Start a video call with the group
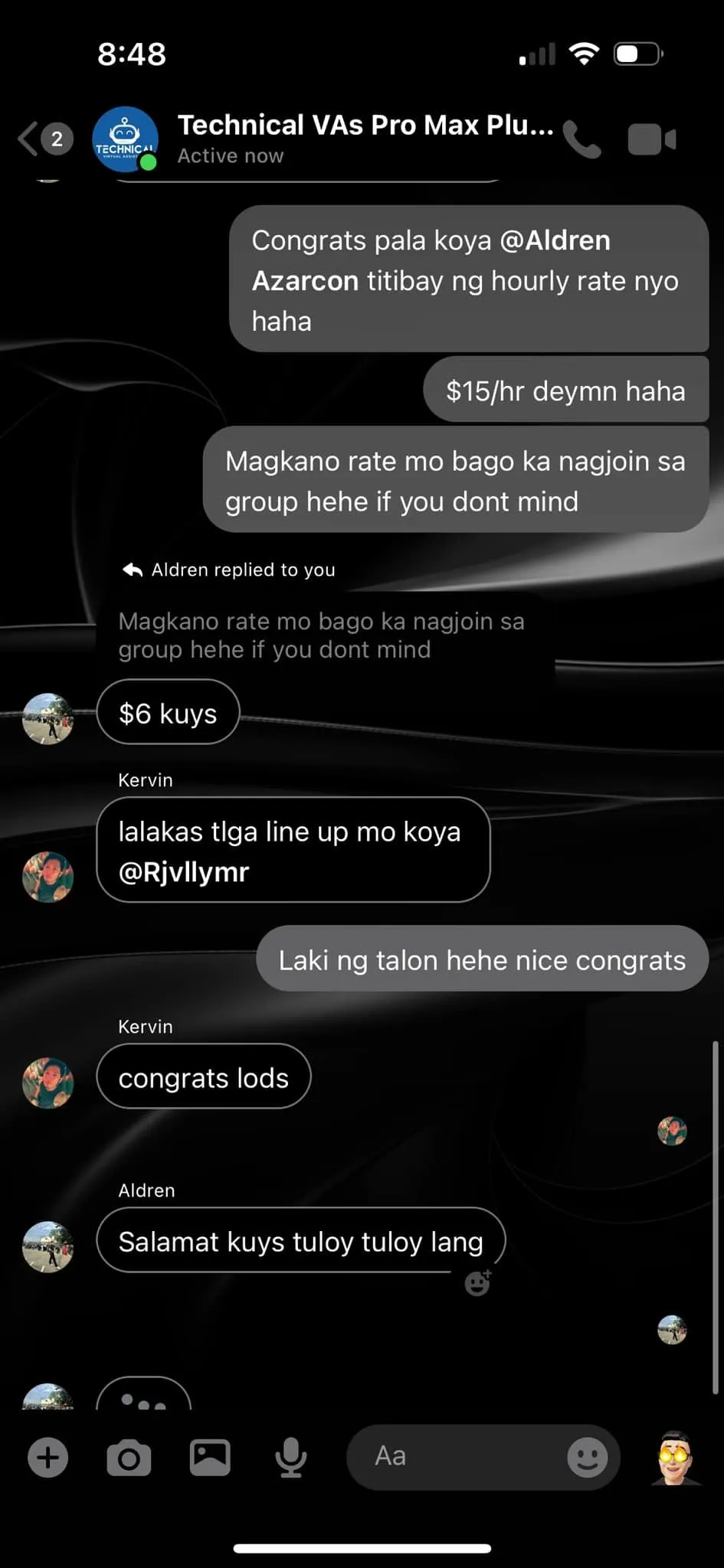724x1568 pixels. pos(651,139)
